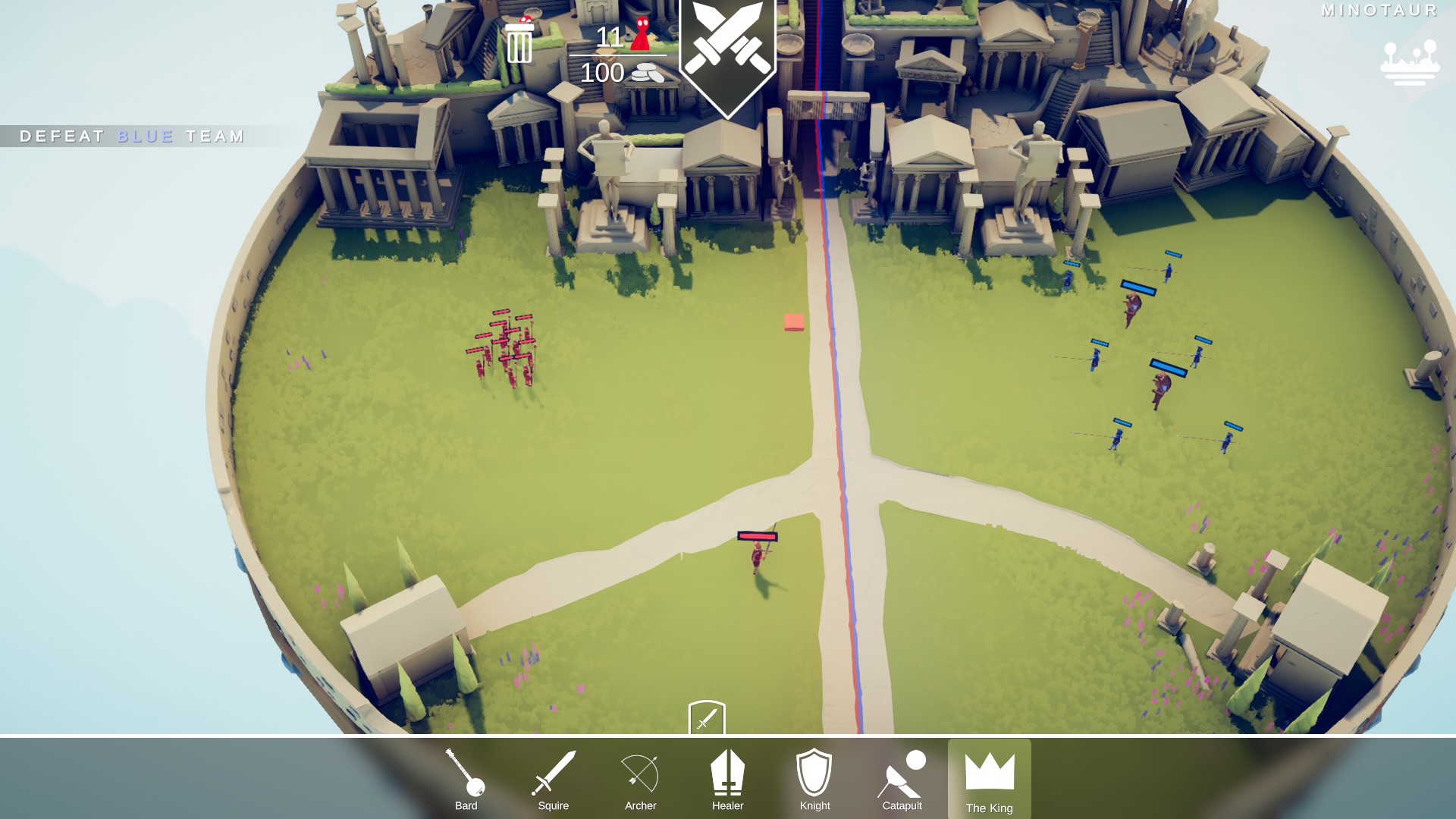This screenshot has width=1456, height=819.
Task: Select the Bard unit
Action: click(x=466, y=780)
